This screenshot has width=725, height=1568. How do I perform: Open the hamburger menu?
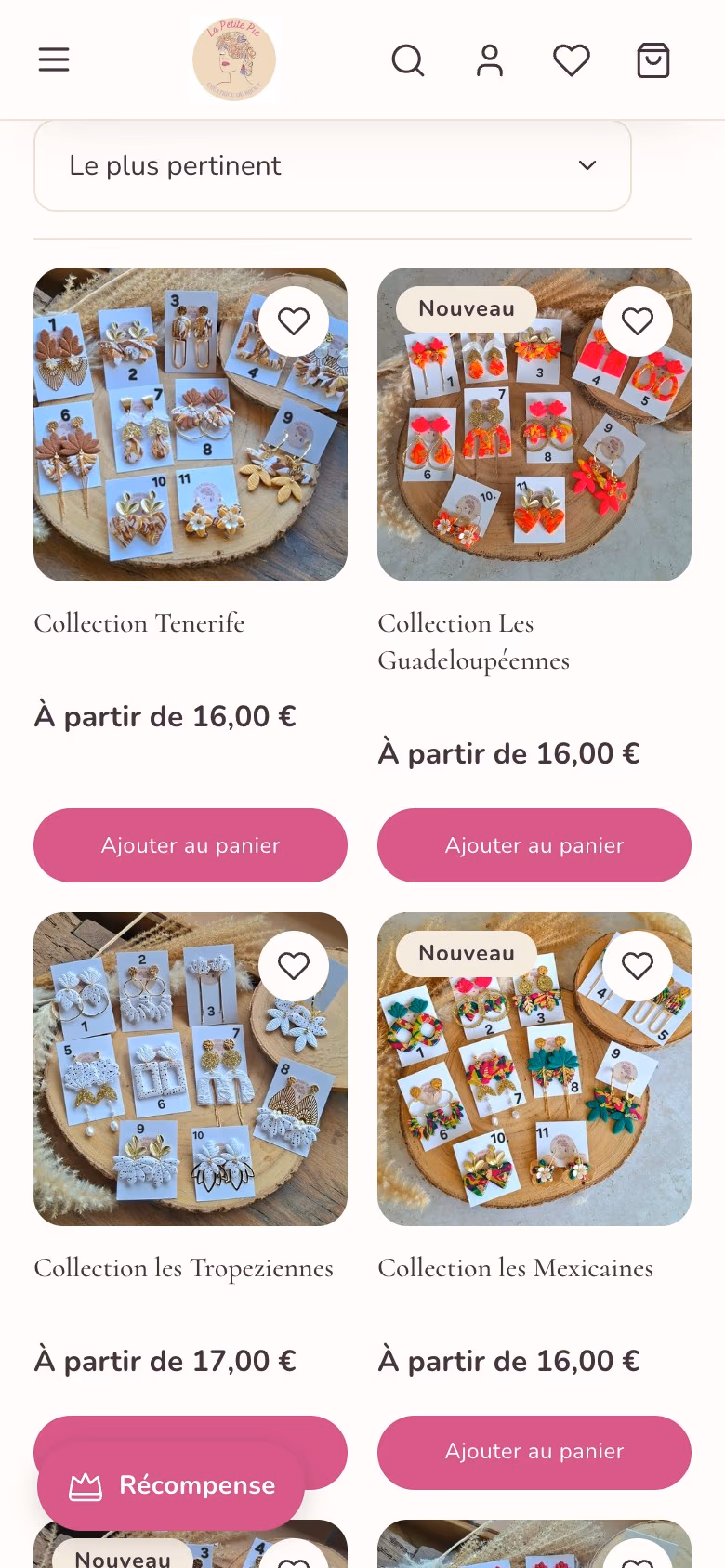(54, 60)
